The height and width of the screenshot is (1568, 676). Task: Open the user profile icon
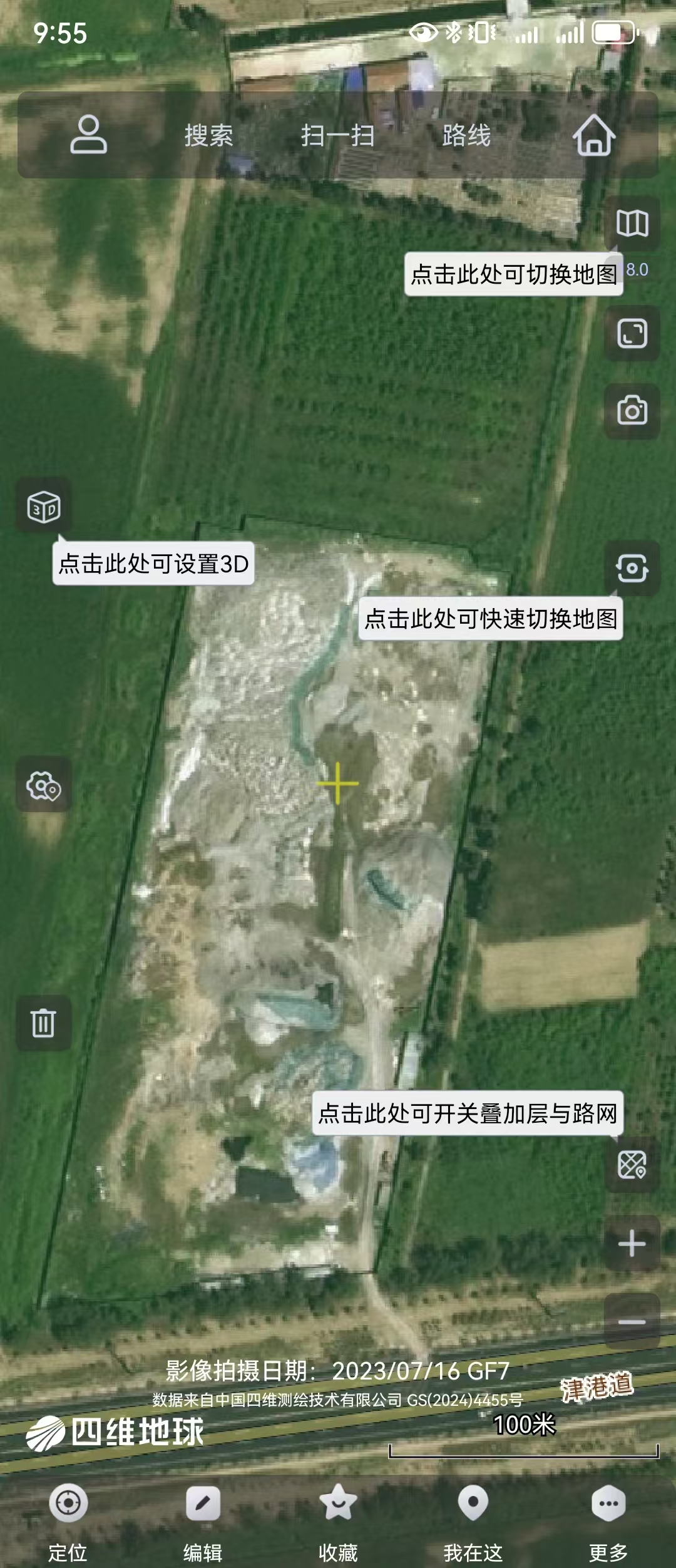tap(88, 135)
